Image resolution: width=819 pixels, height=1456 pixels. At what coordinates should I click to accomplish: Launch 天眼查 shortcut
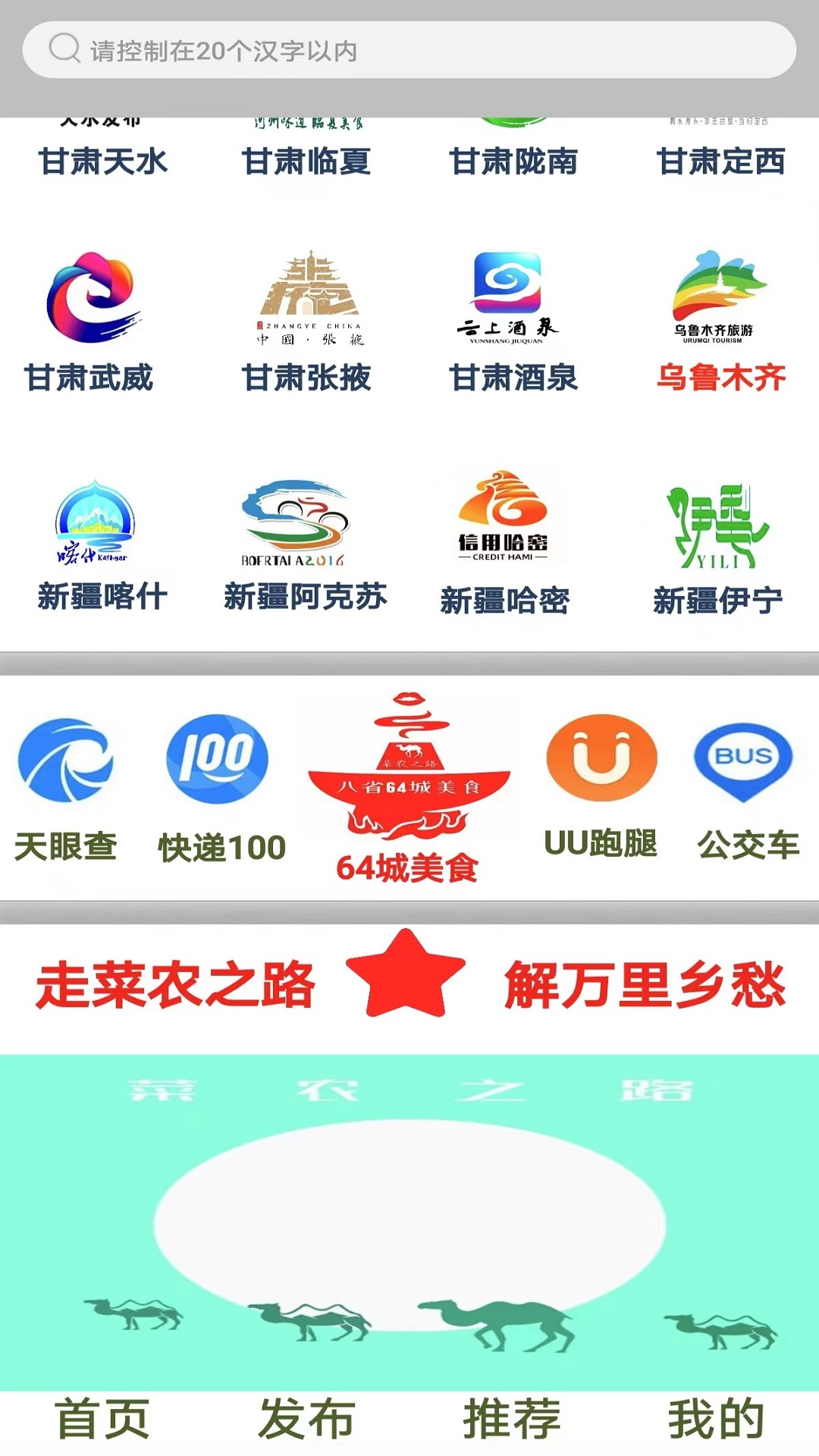click(x=65, y=789)
